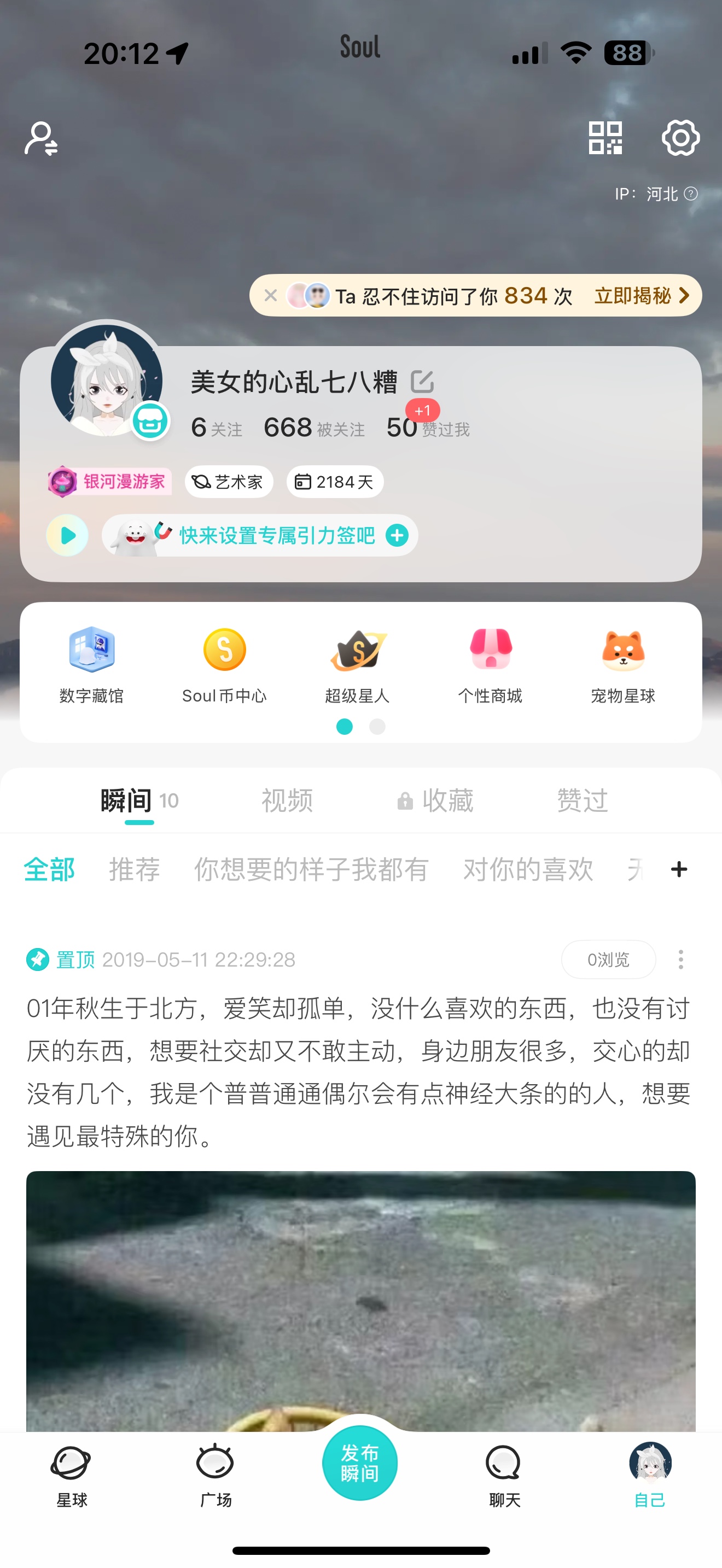The width and height of the screenshot is (722, 1568).
Task: Tap 立即揭秘 to reveal visitors
Action: [x=641, y=296]
